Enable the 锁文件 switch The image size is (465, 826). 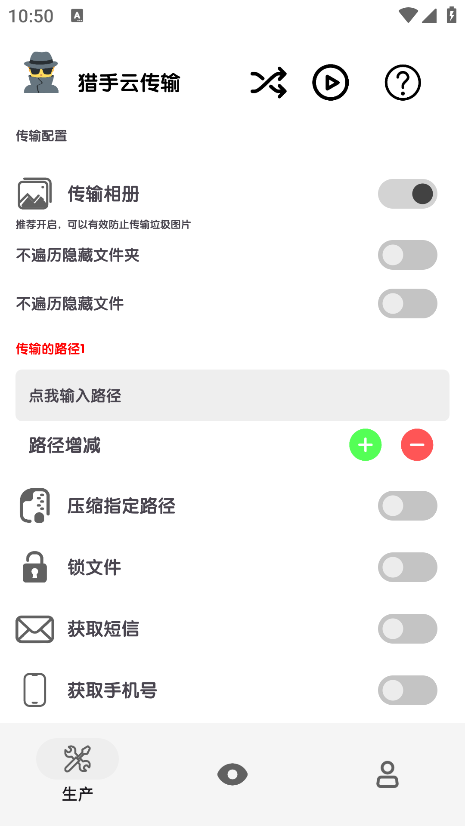point(408,567)
